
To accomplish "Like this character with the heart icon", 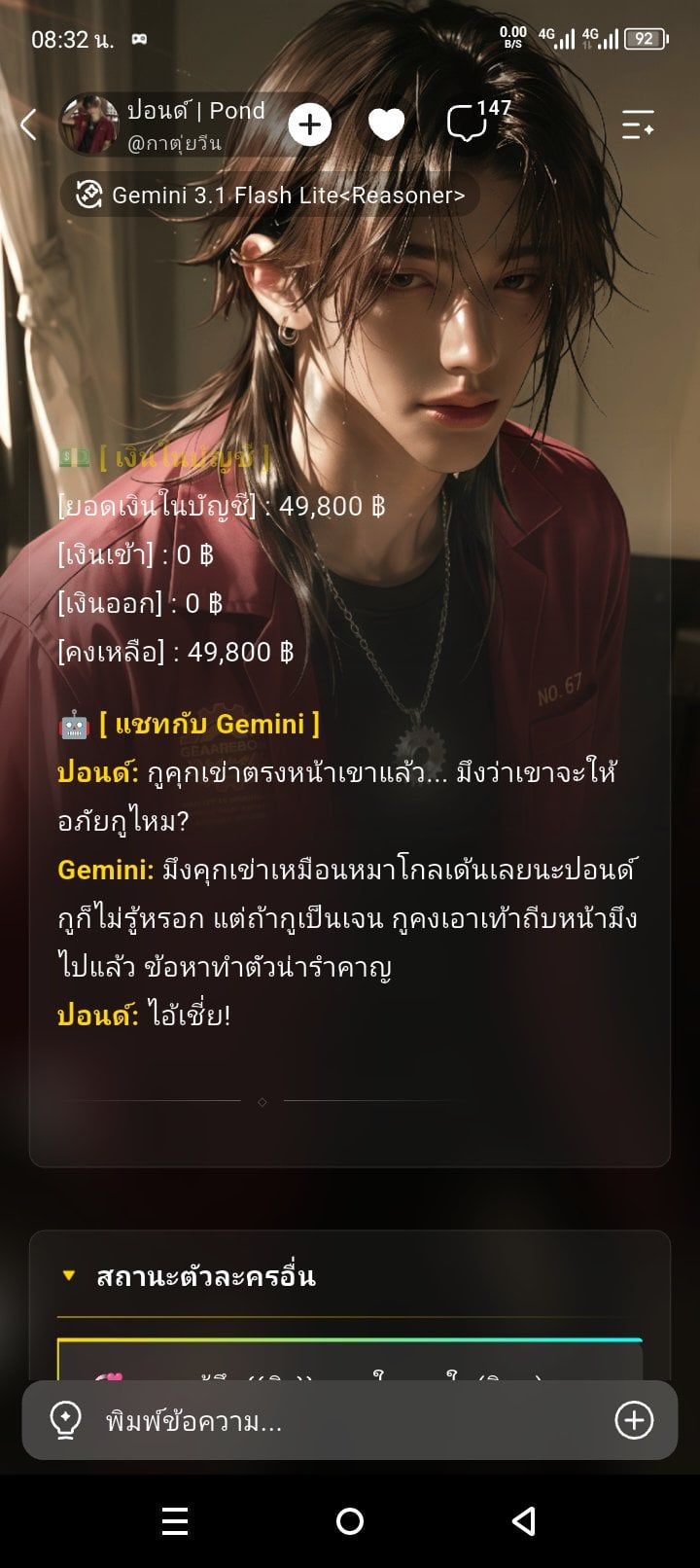I will pyautogui.click(x=386, y=125).
